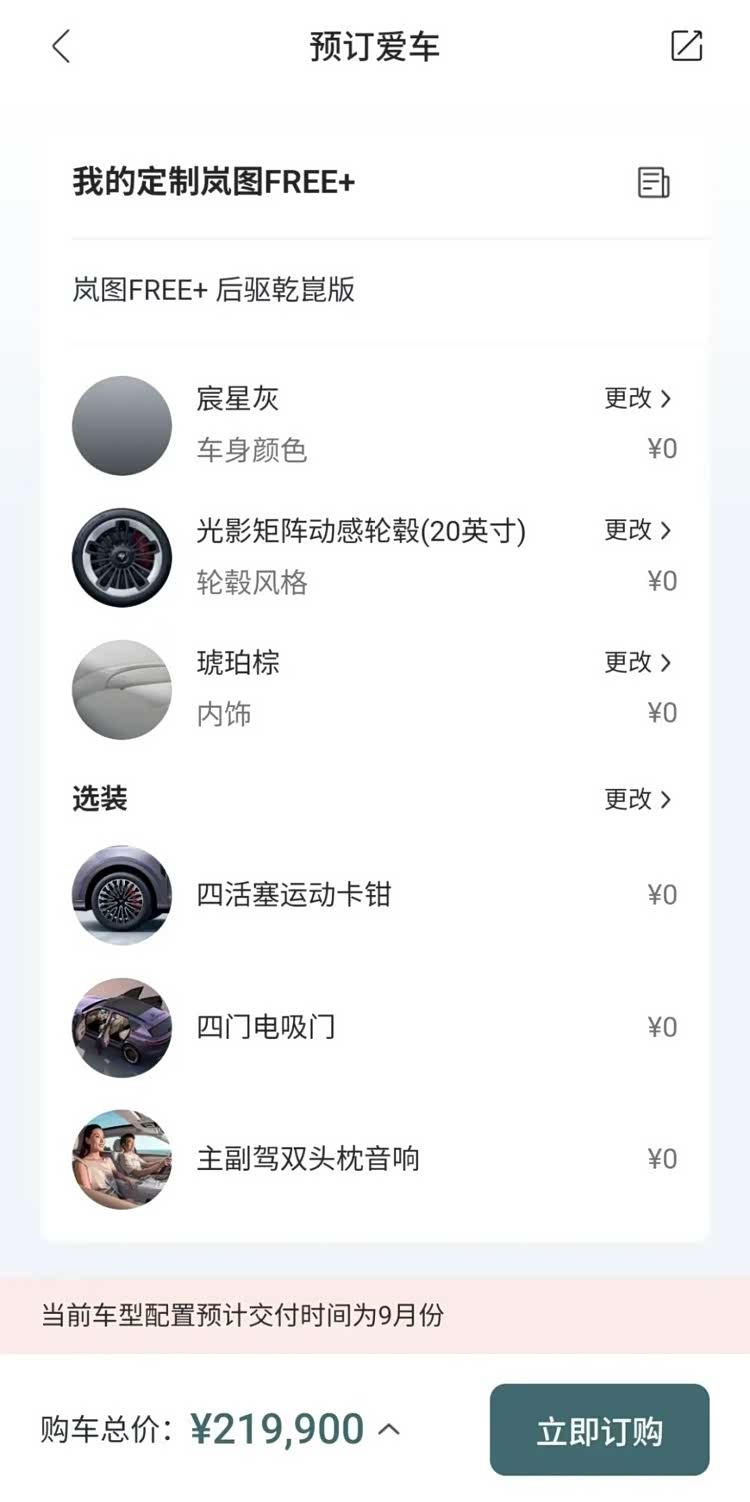This screenshot has height=1502, width=750.
Task: Change the 选装 optional packages
Action: click(638, 799)
